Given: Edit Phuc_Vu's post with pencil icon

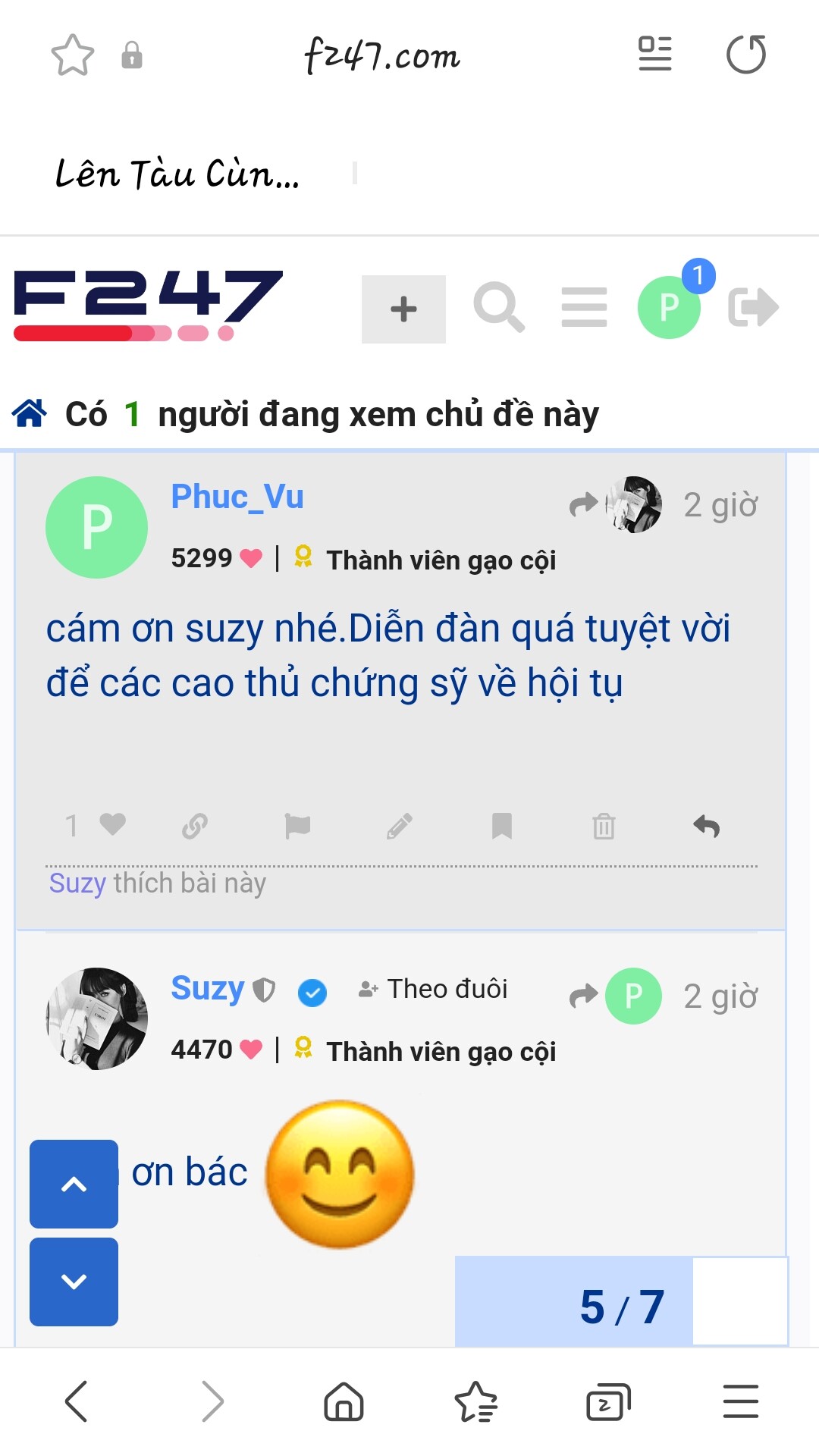Looking at the screenshot, I should pos(400,826).
